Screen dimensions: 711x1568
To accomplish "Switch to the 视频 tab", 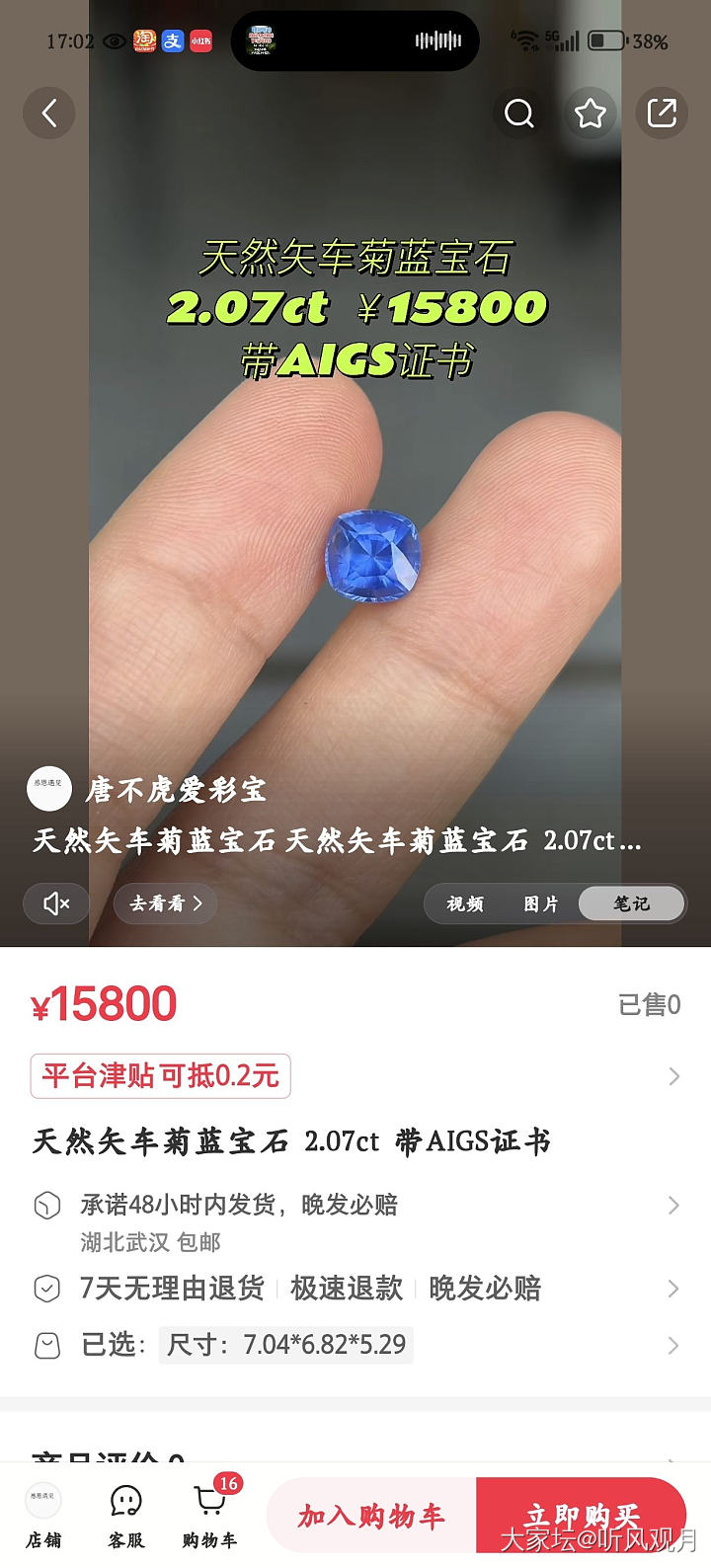I will click(x=465, y=903).
